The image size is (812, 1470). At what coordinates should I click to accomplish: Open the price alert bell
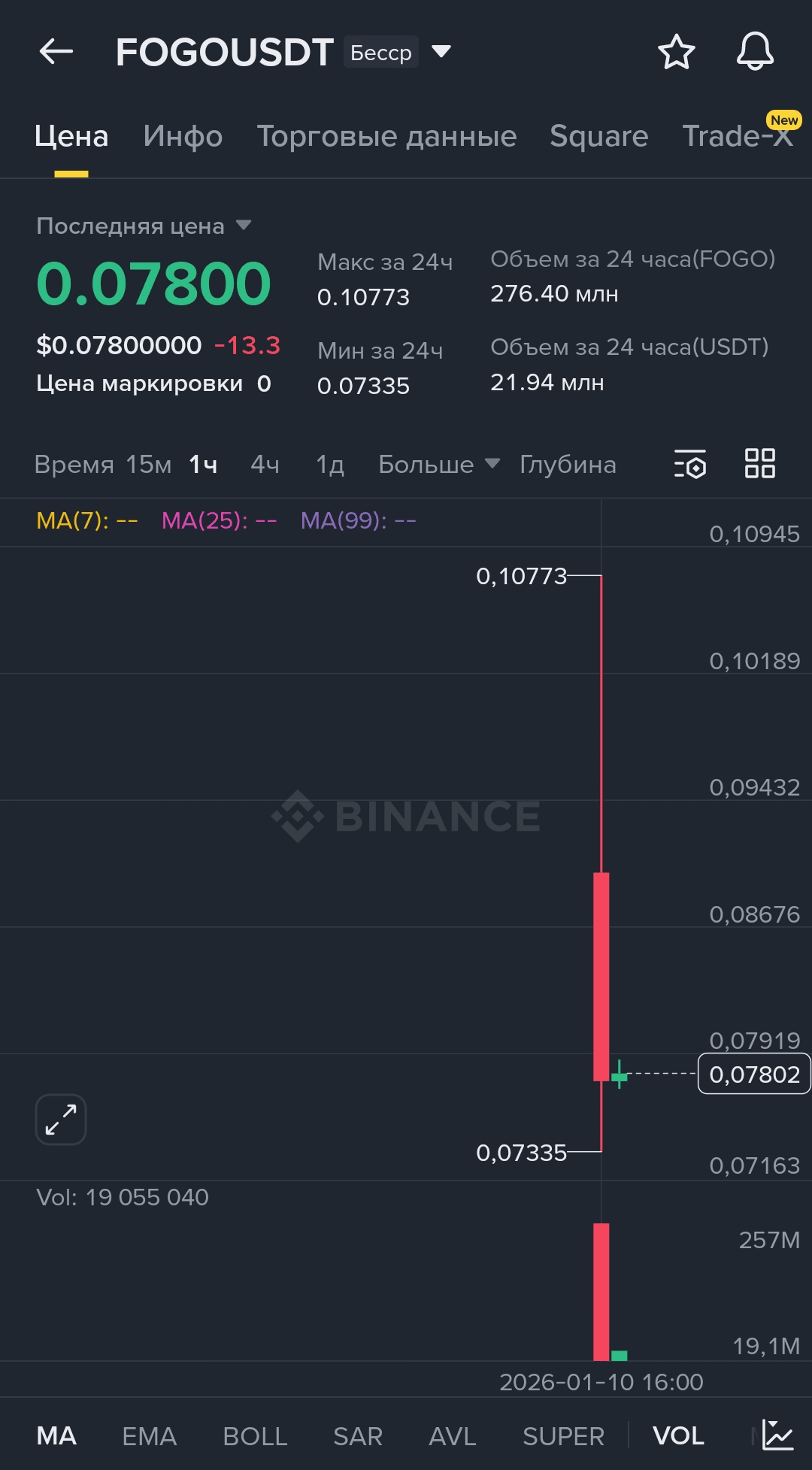point(755,52)
